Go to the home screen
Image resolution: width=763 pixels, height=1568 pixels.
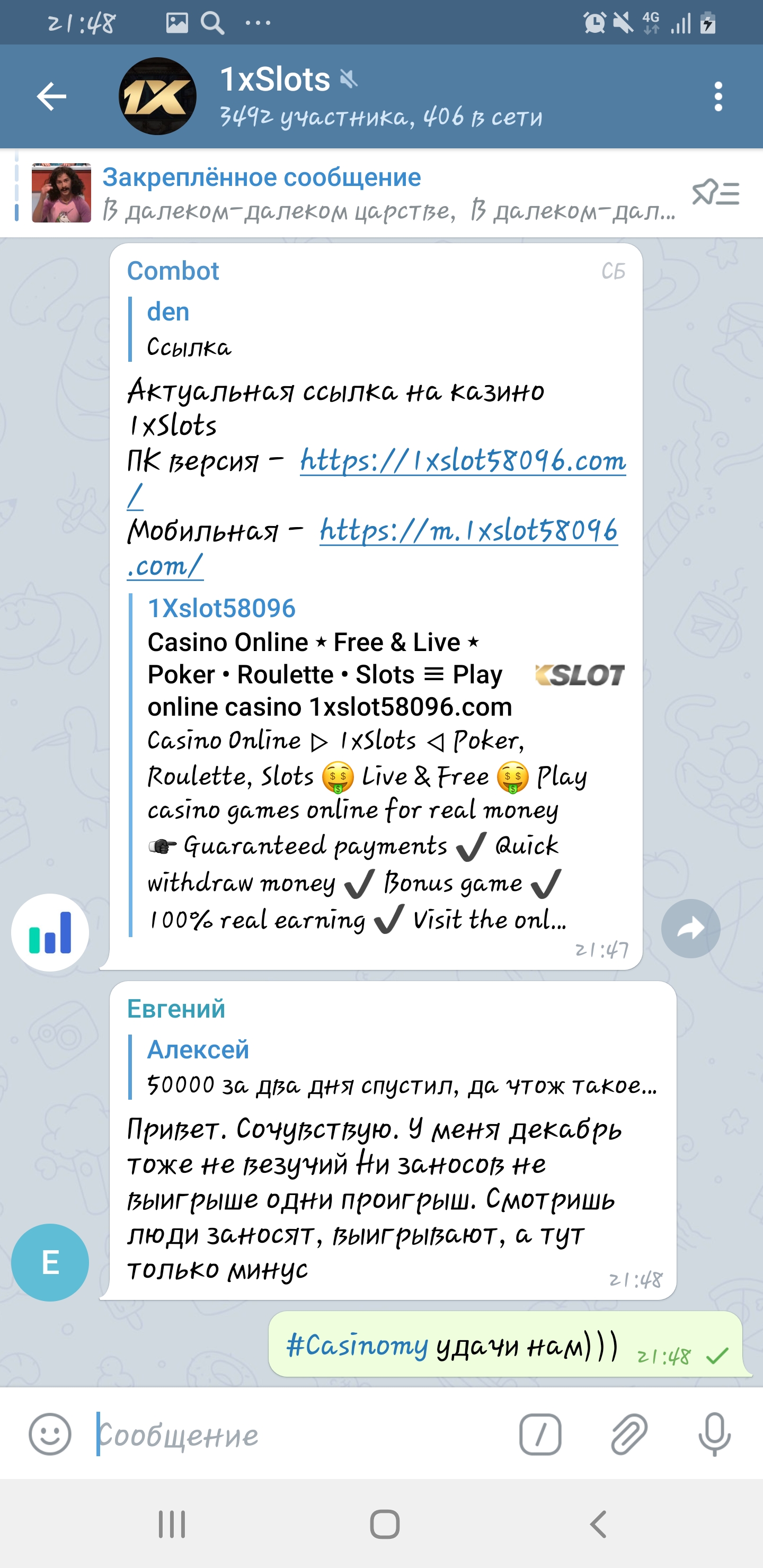(385, 1524)
